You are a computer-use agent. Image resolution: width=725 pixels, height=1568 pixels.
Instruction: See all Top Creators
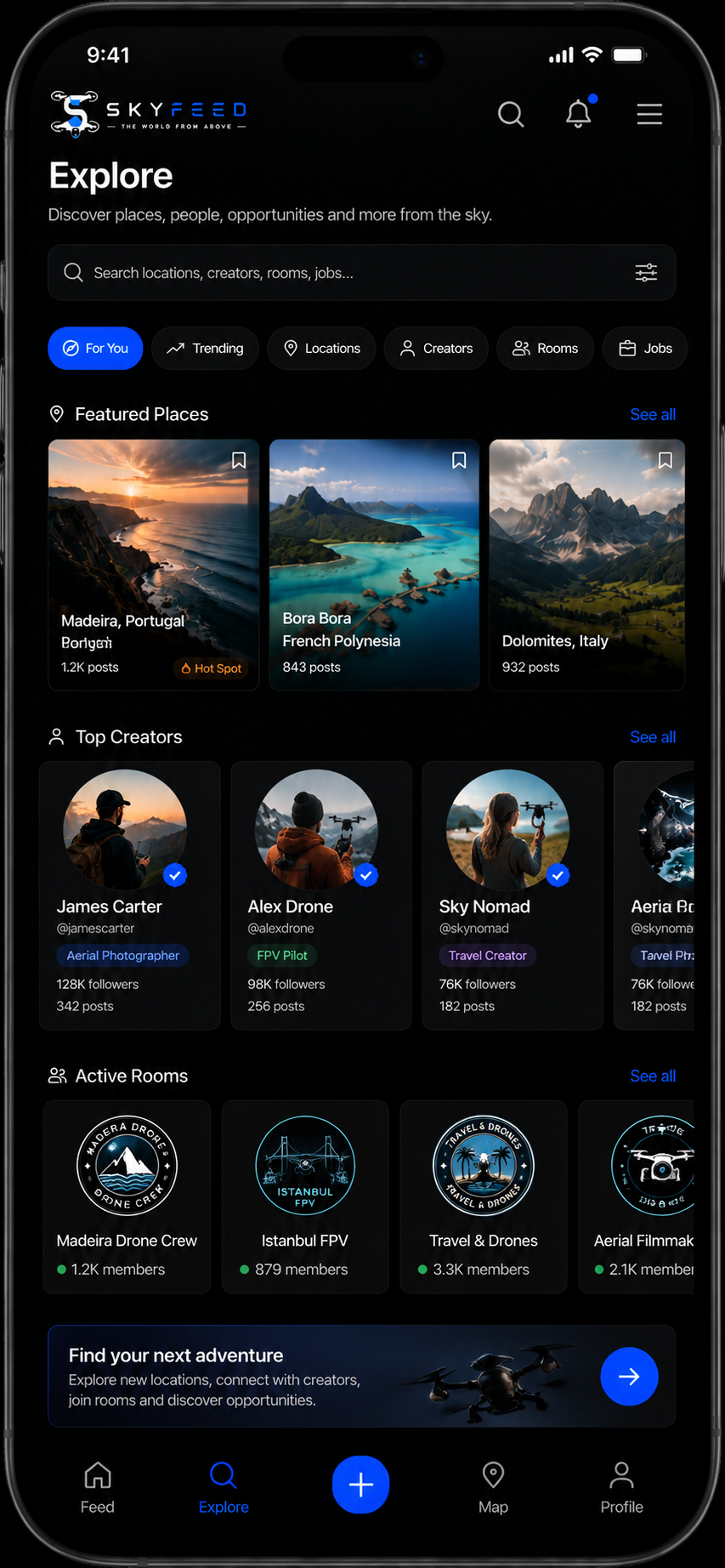[653, 737]
